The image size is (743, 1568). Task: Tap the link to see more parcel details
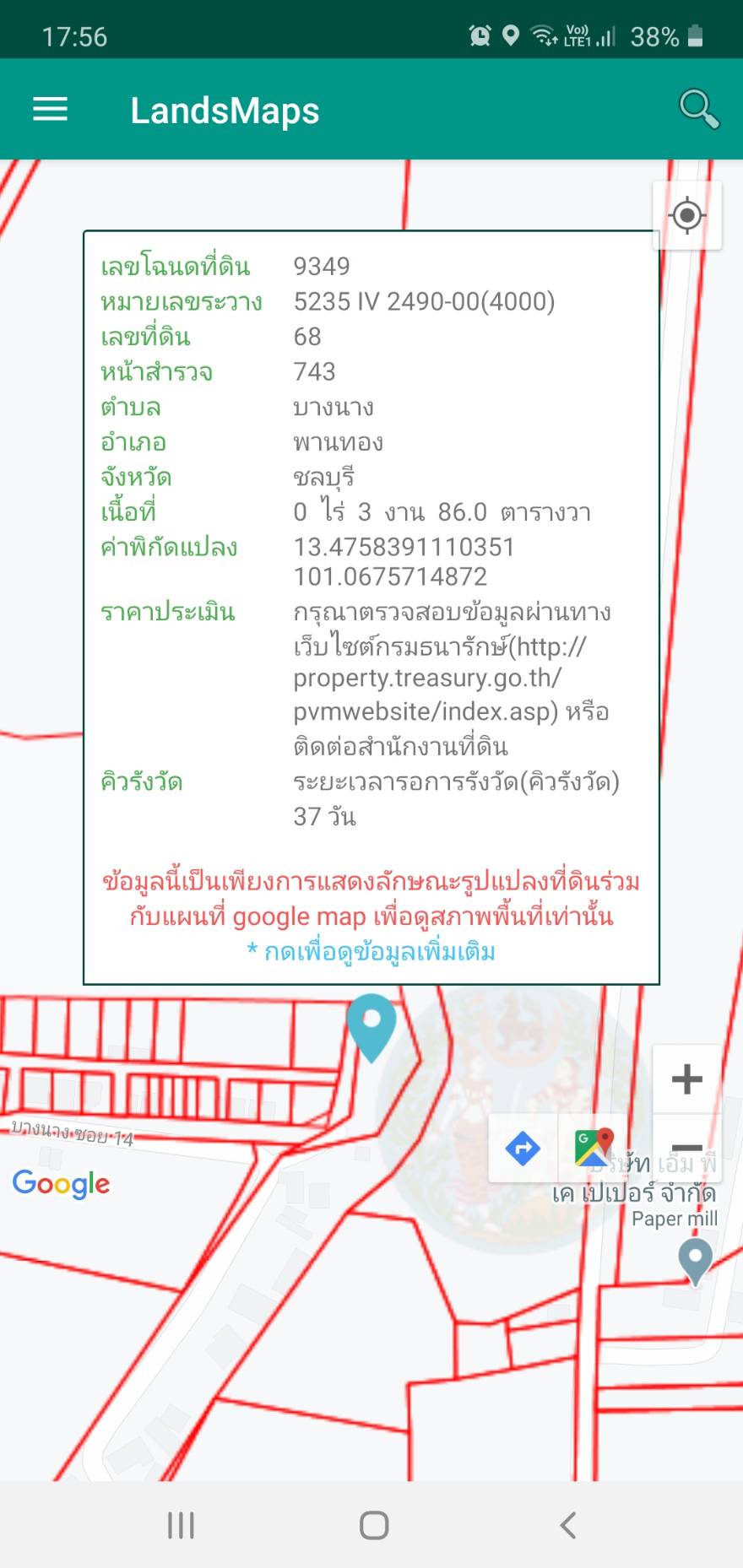tap(371, 952)
